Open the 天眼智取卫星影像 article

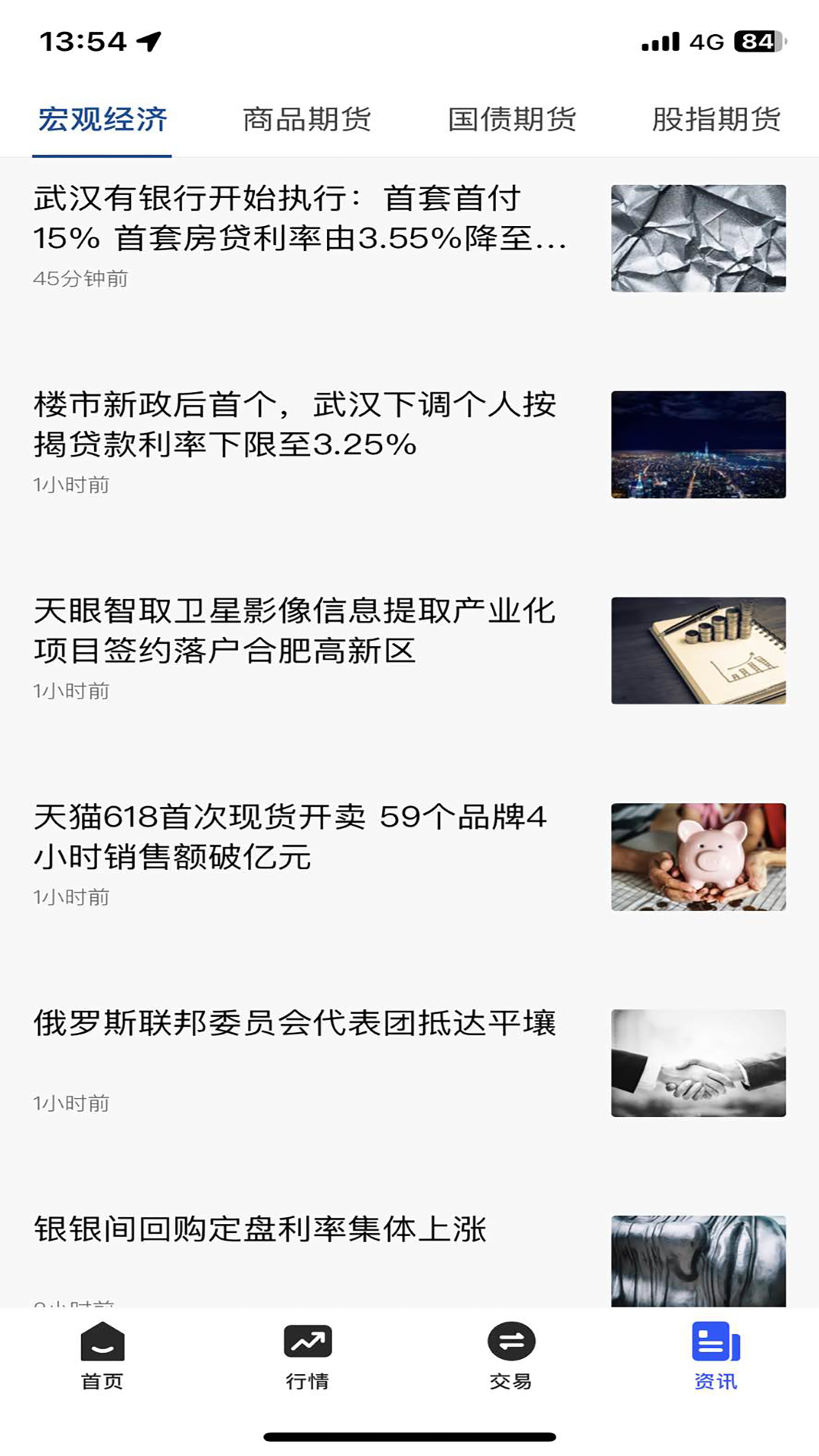tap(296, 632)
